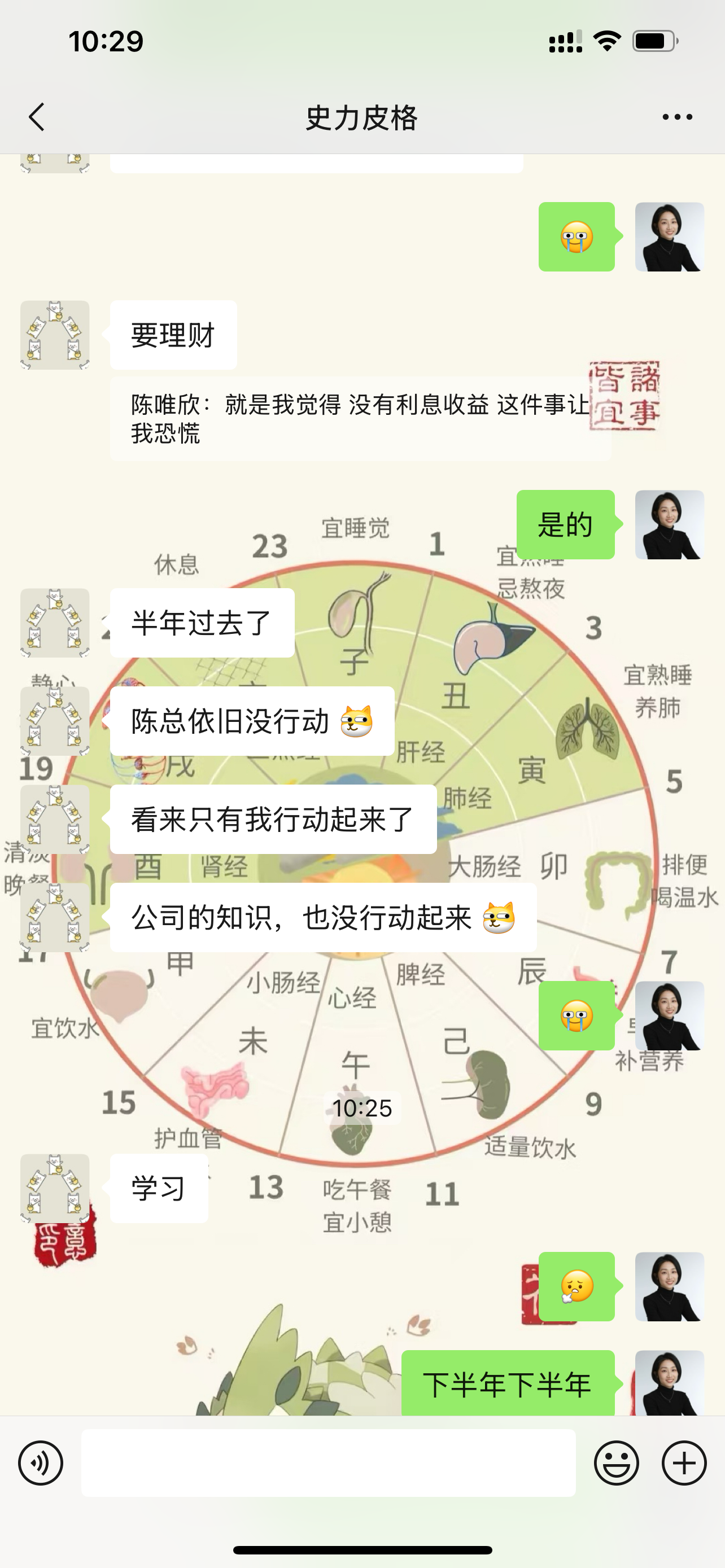This screenshot has width=725, height=1568.
Task: Open the sender's avatar beside 要理财
Action: pos(55,335)
